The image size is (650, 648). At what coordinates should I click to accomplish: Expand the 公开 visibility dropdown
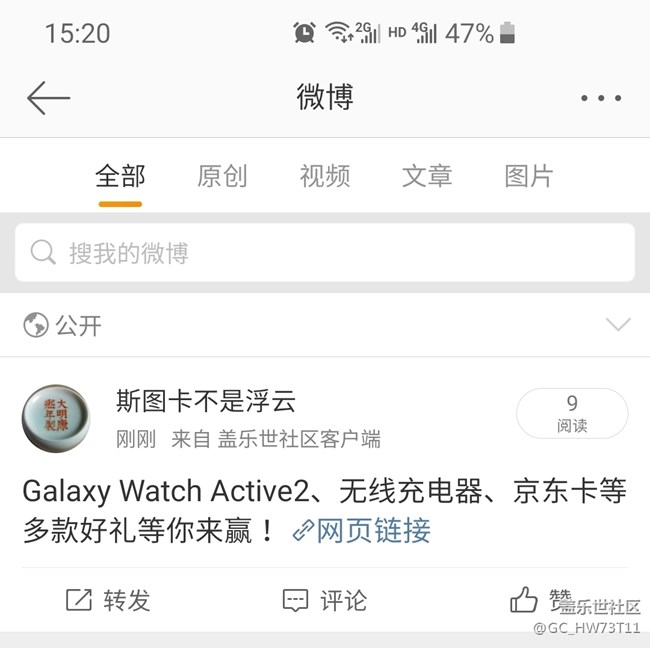point(618,325)
